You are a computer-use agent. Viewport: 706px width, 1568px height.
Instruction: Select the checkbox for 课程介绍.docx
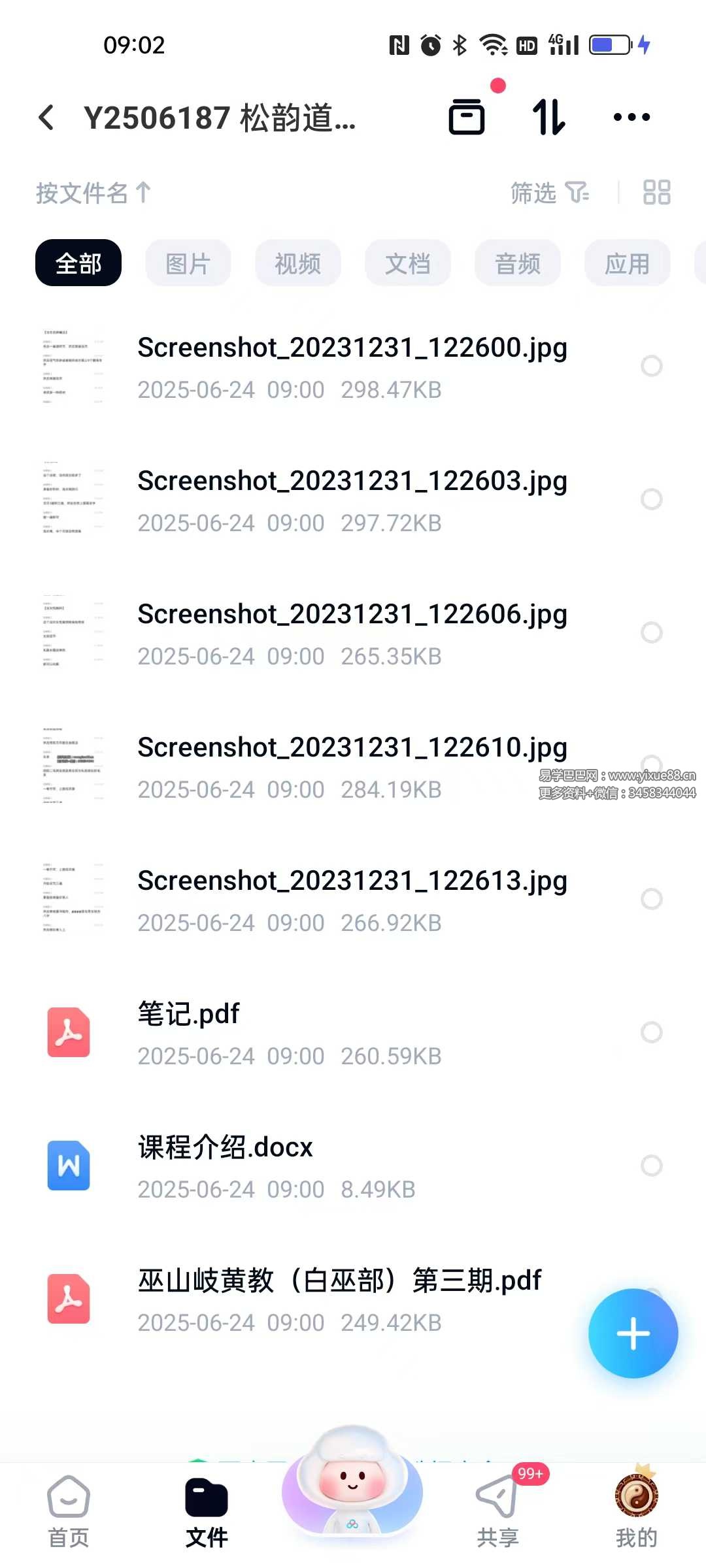point(651,1166)
